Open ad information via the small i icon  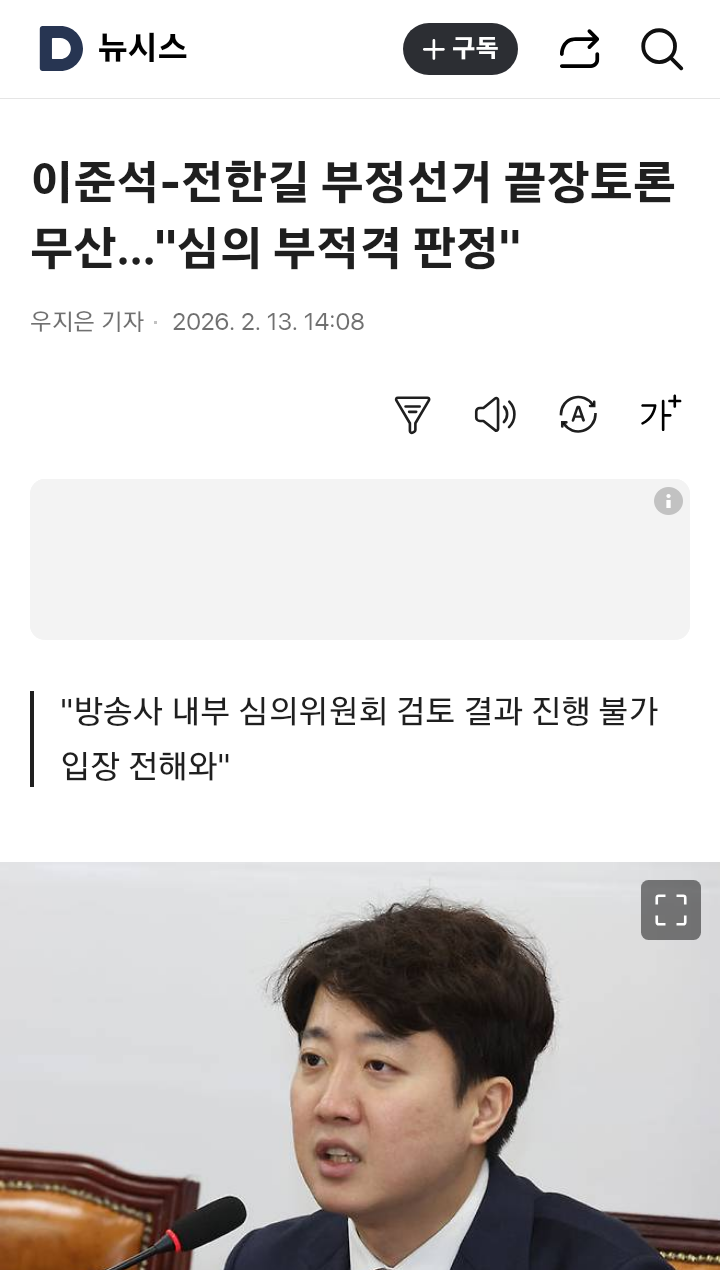point(668,502)
